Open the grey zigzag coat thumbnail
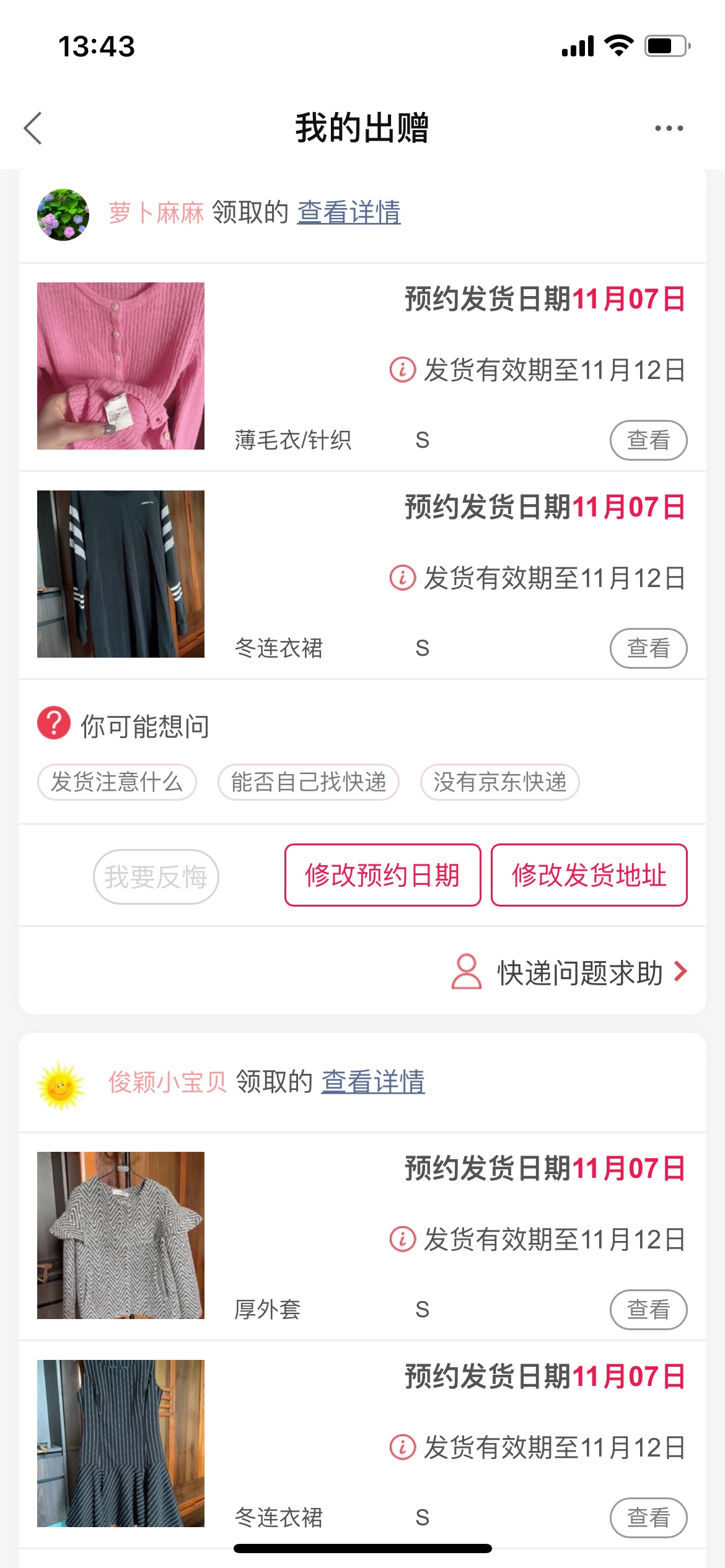Image resolution: width=725 pixels, height=1568 pixels. (x=121, y=1235)
